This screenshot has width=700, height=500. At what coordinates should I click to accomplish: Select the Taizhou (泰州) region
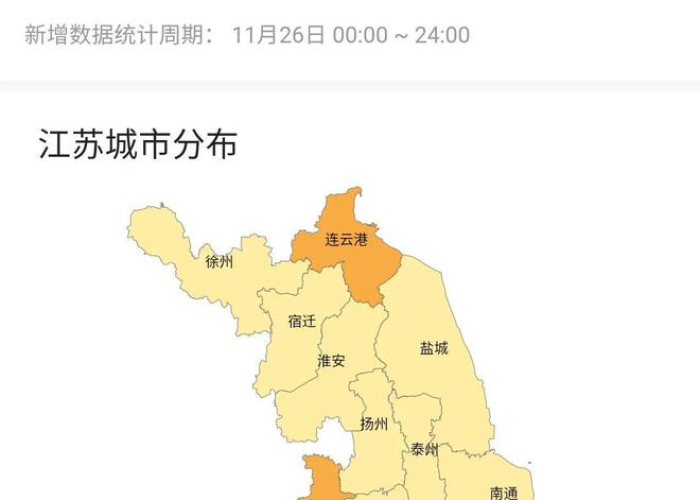(x=424, y=450)
